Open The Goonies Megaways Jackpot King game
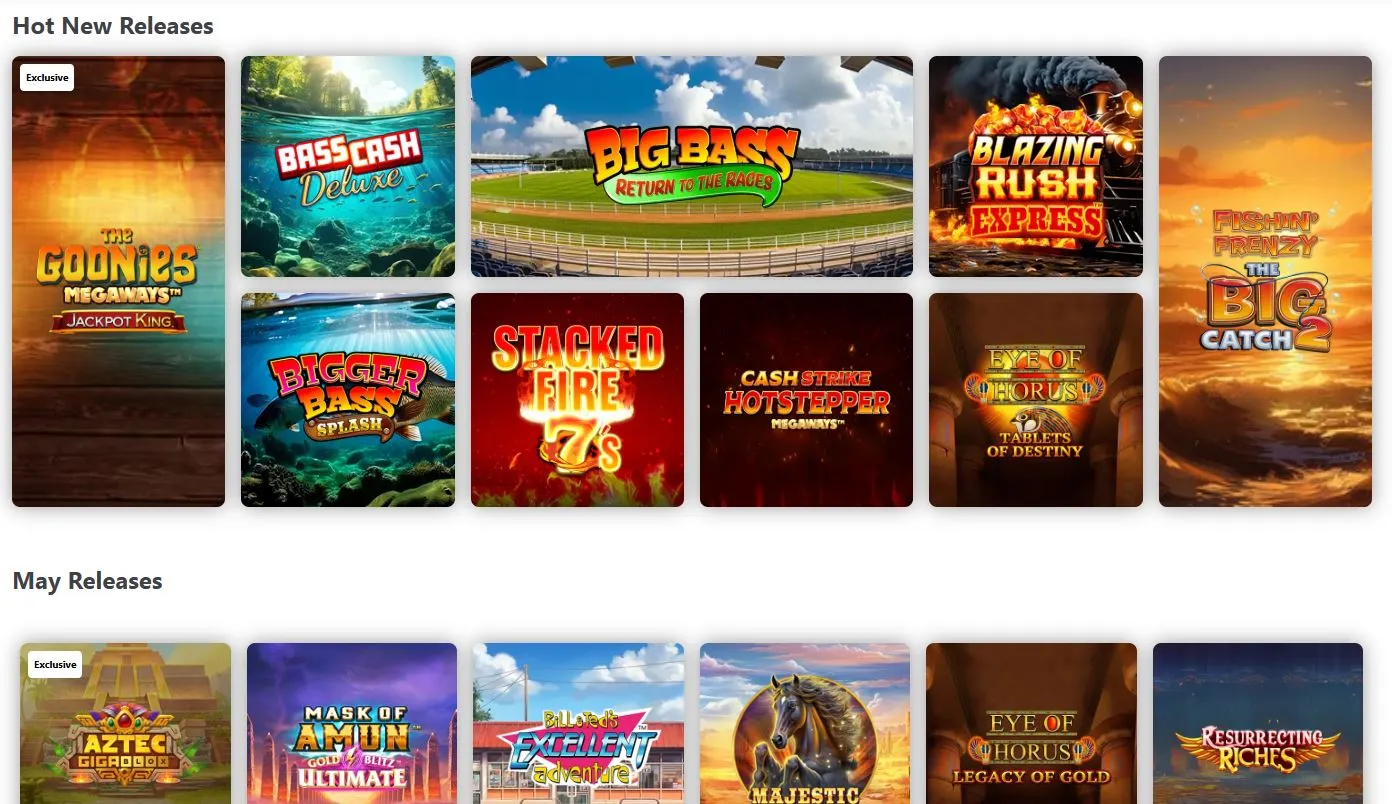This screenshot has width=1392, height=804. [x=118, y=281]
